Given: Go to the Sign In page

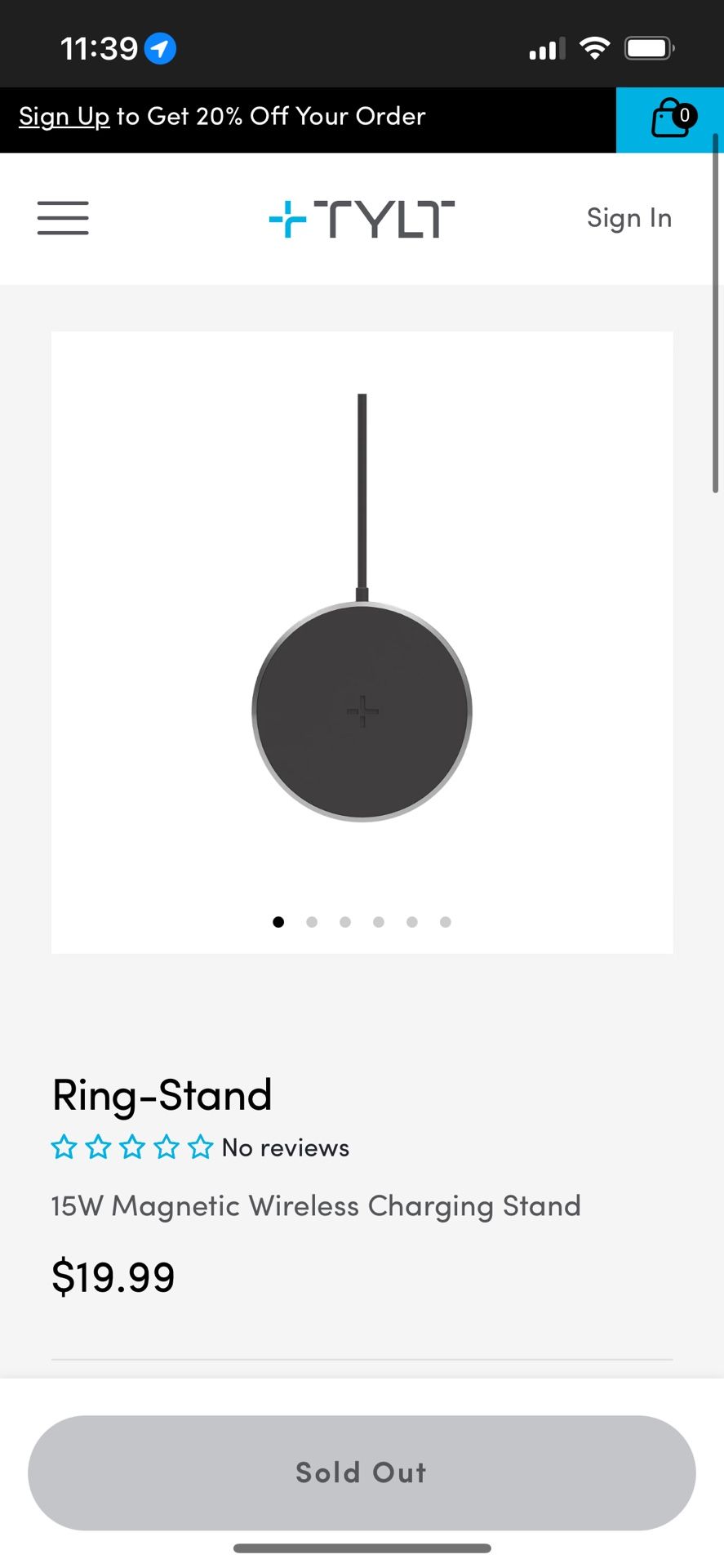Looking at the screenshot, I should tap(629, 218).
